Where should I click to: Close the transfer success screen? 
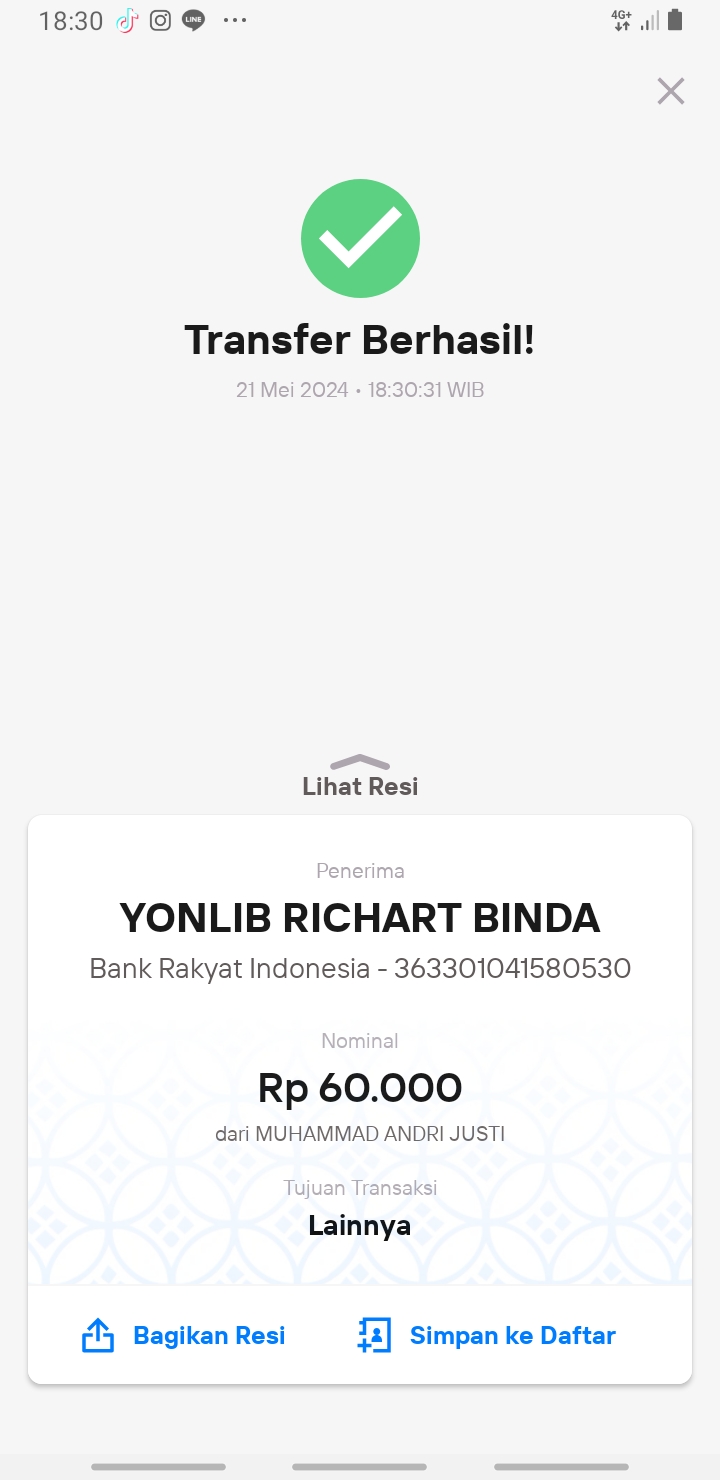671,91
